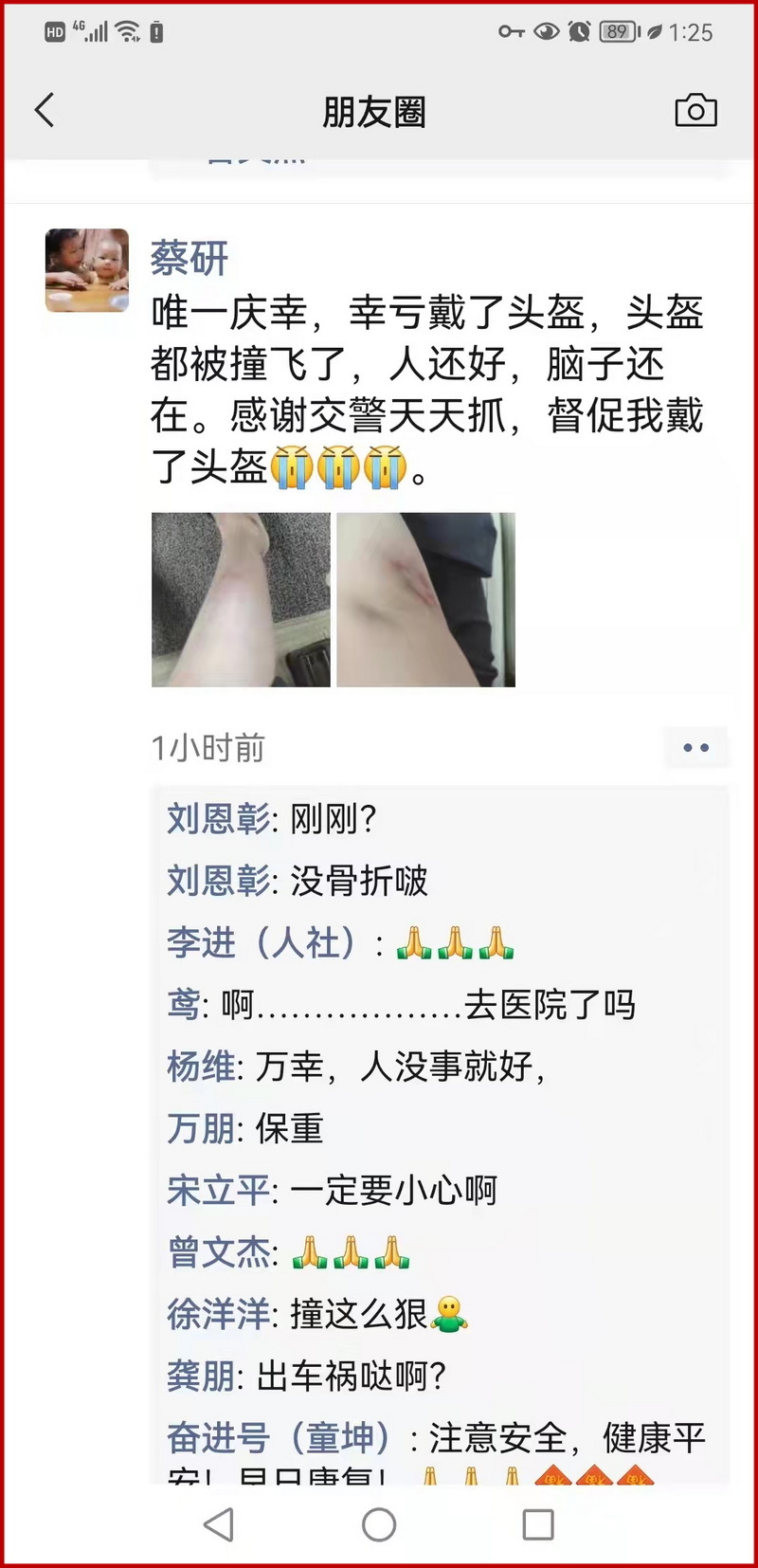758x1568 pixels.
Task: Open commenter 奋进号（童坤）profile
Action: click(x=278, y=1438)
